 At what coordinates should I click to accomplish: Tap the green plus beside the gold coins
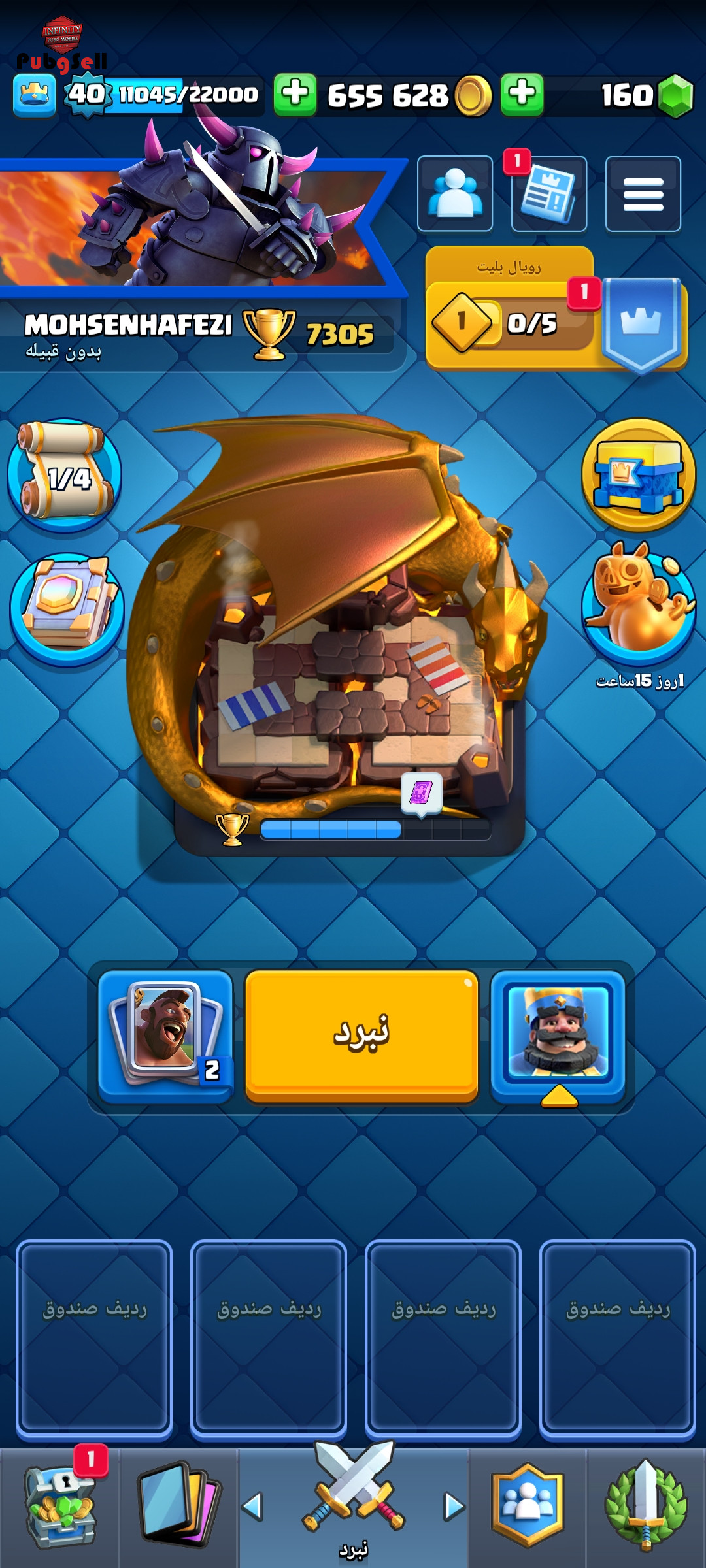tap(295, 95)
